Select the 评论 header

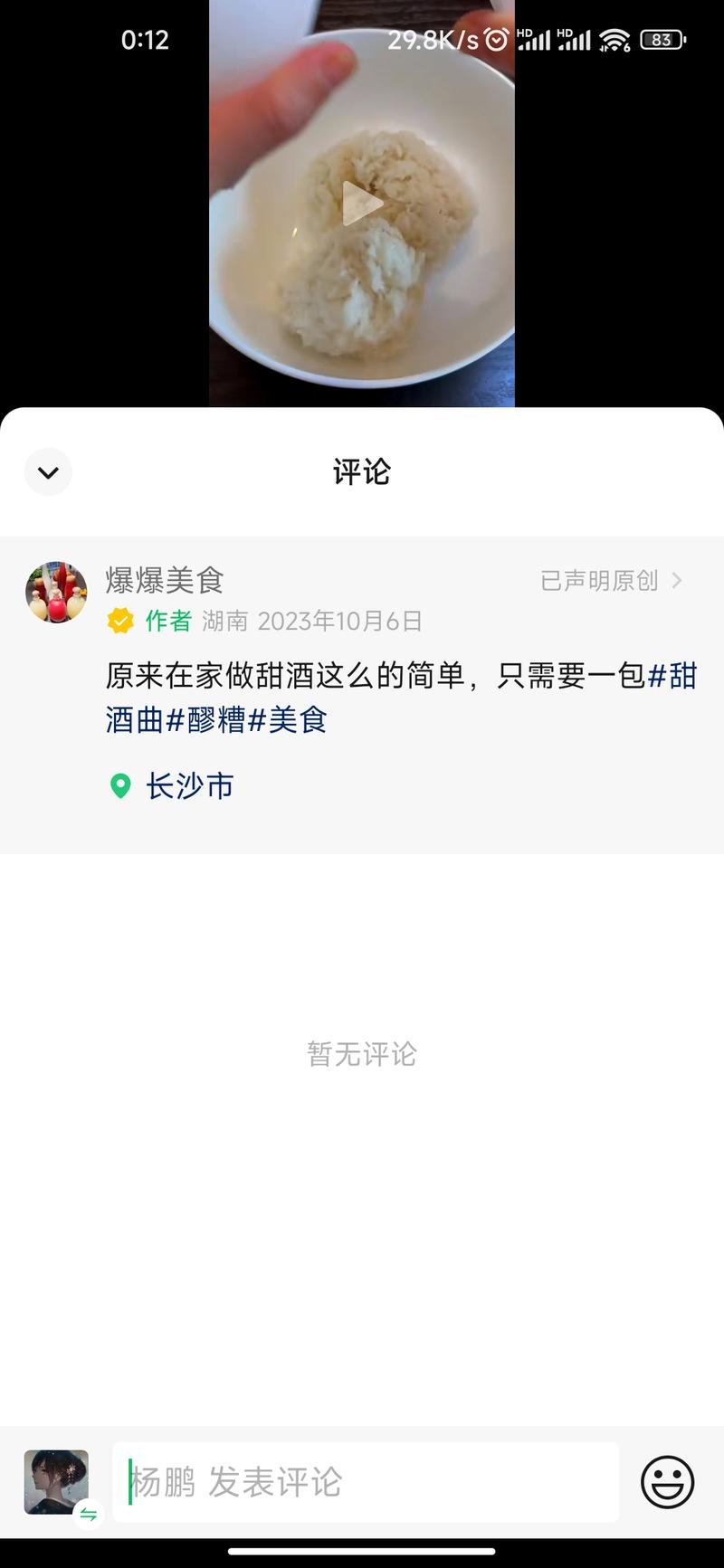(362, 472)
